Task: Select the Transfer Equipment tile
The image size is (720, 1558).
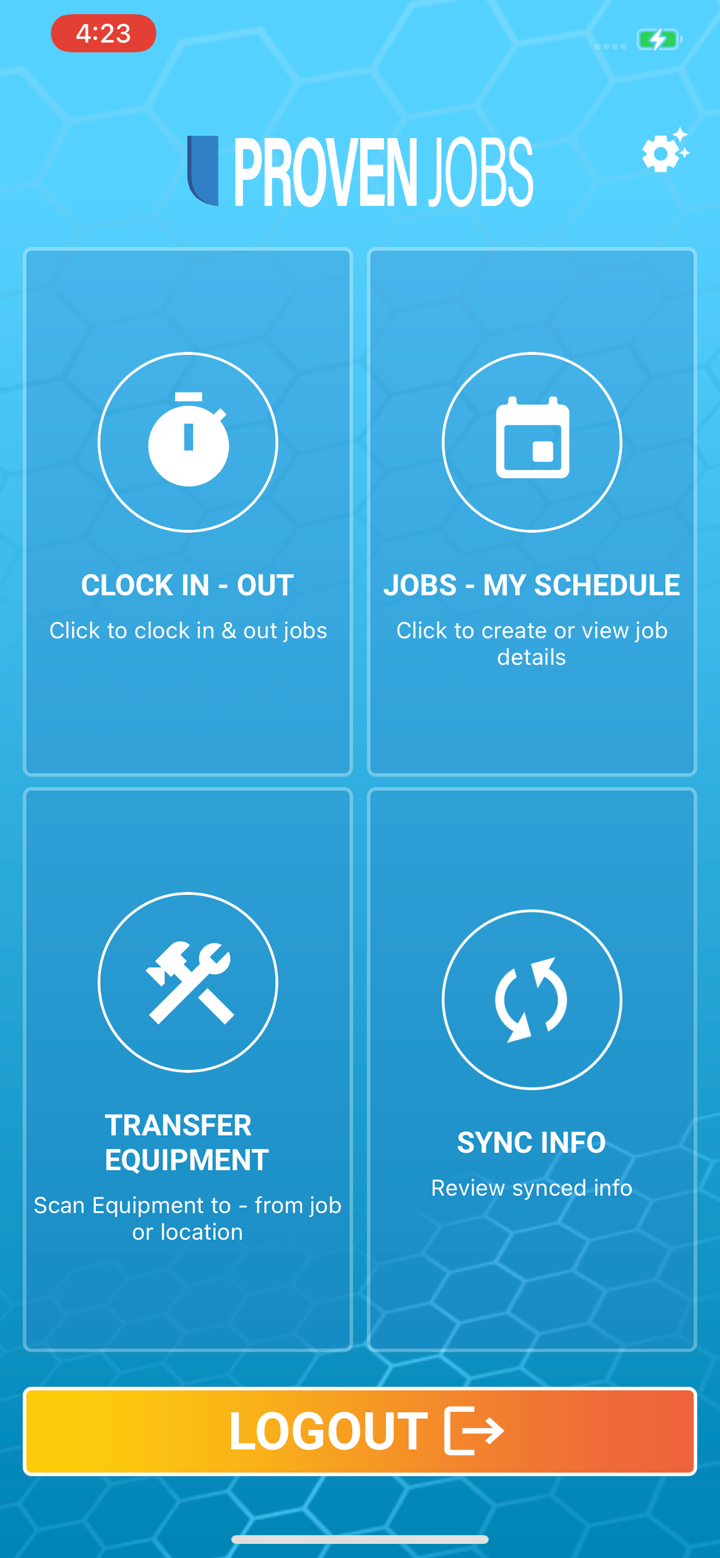Action: click(x=188, y=1068)
